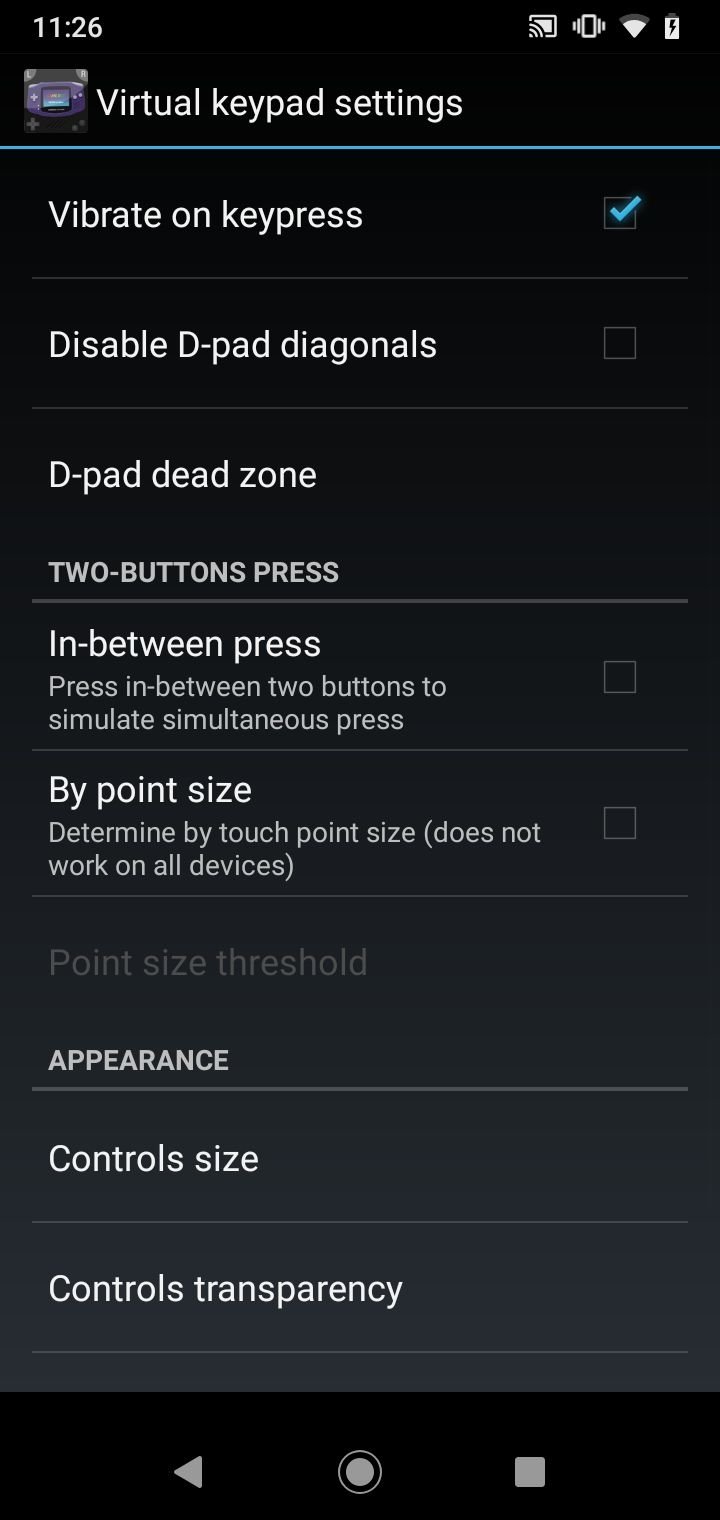Check the In-between press checkbox

(x=620, y=677)
